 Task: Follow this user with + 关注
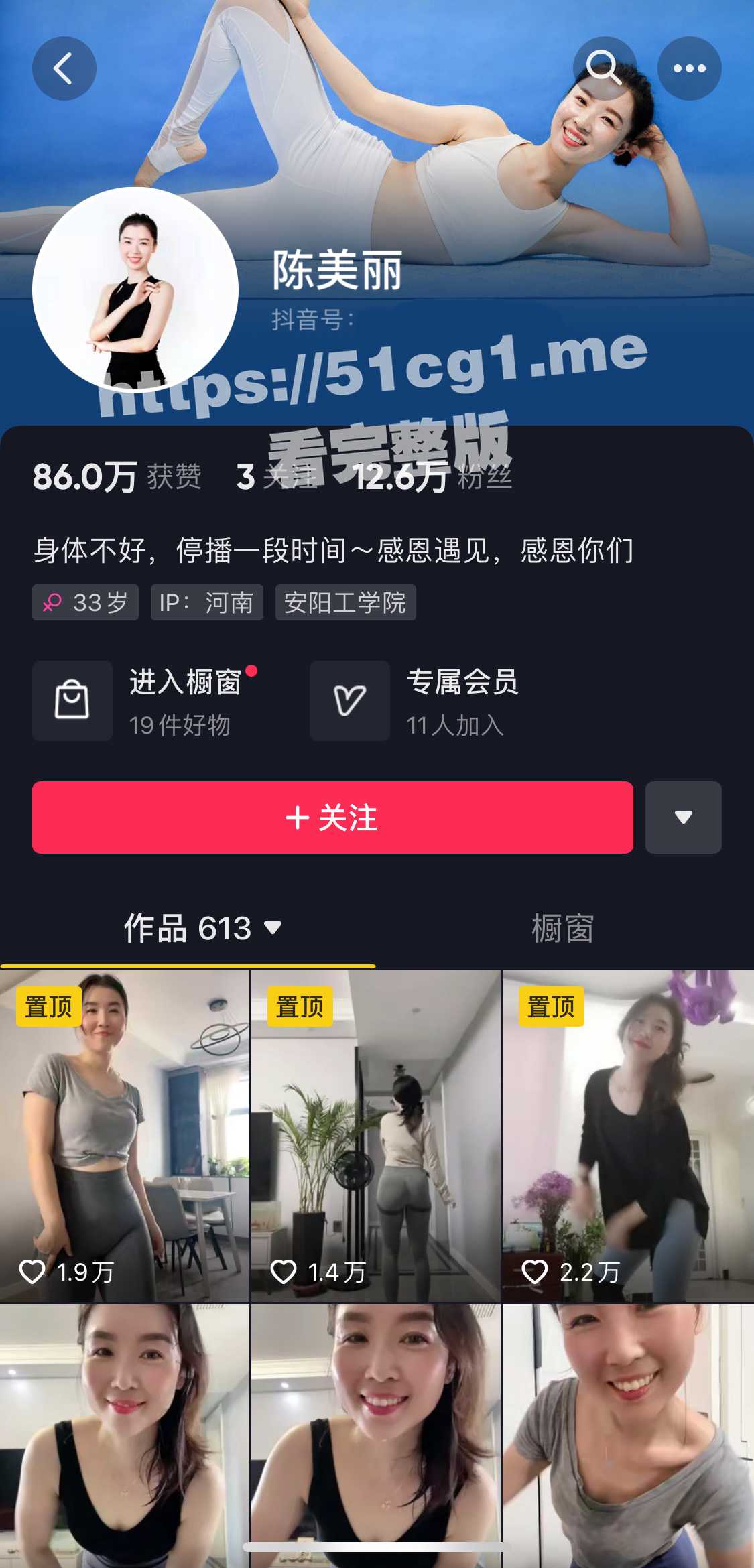332,818
